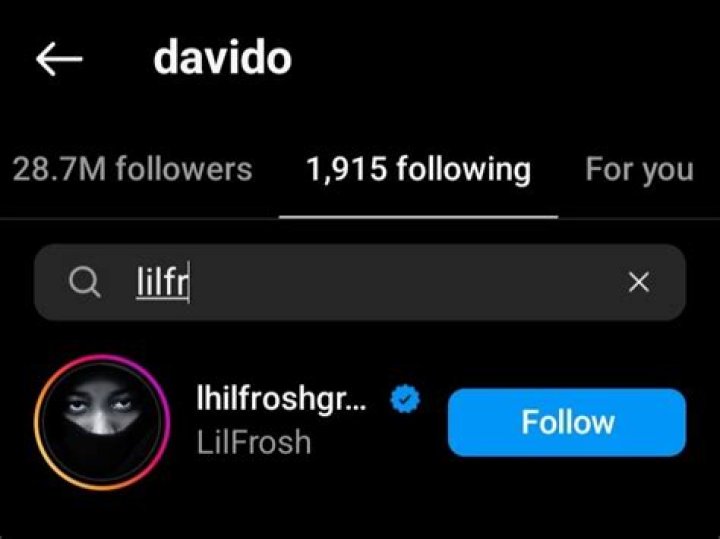Viewport: 720px width, 539px height.
Task: Open the For you tab
Action: [x=639, y=169]
